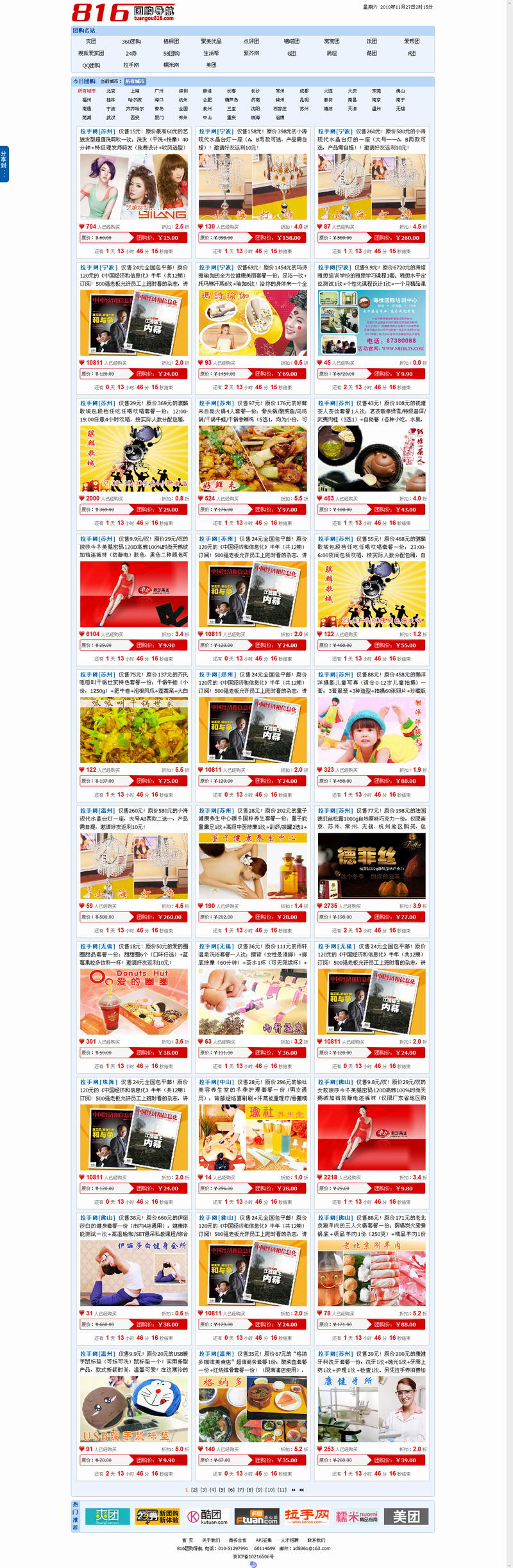Visit the 拉手网 link under 团购名站

pyautogui.click(x=131, y=65)
